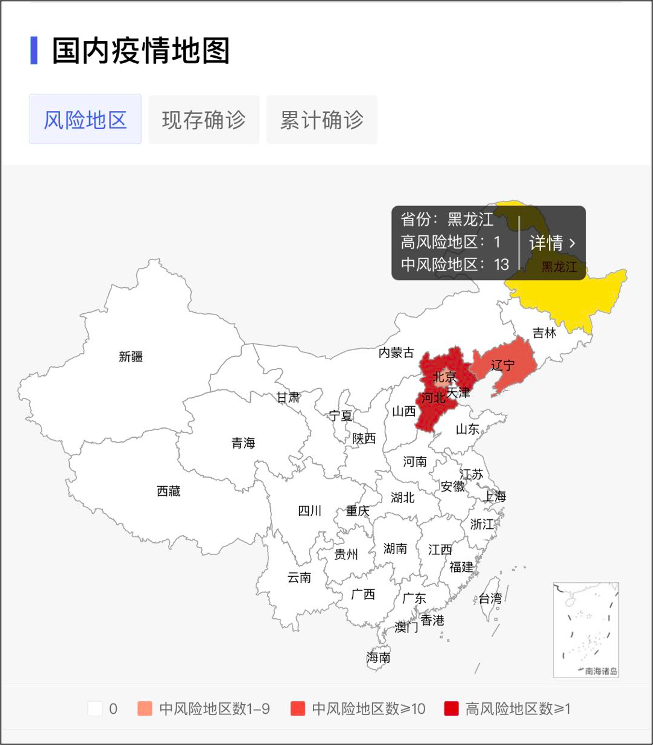Tap the 新疆 region on the map
The height and width of the screenshot is (745, 653).
pos(130,357)
